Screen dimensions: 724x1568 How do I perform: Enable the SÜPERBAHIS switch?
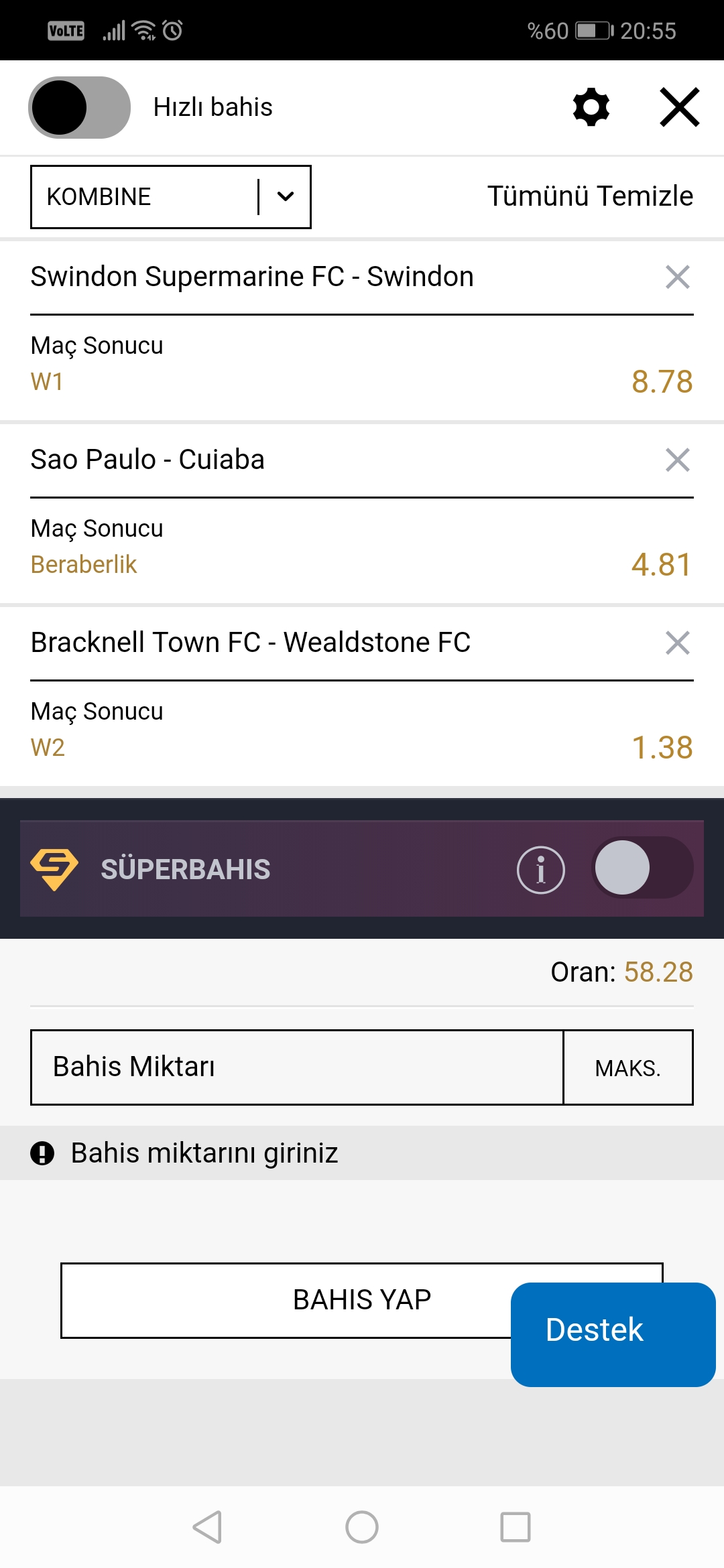[x=642, y=868]
